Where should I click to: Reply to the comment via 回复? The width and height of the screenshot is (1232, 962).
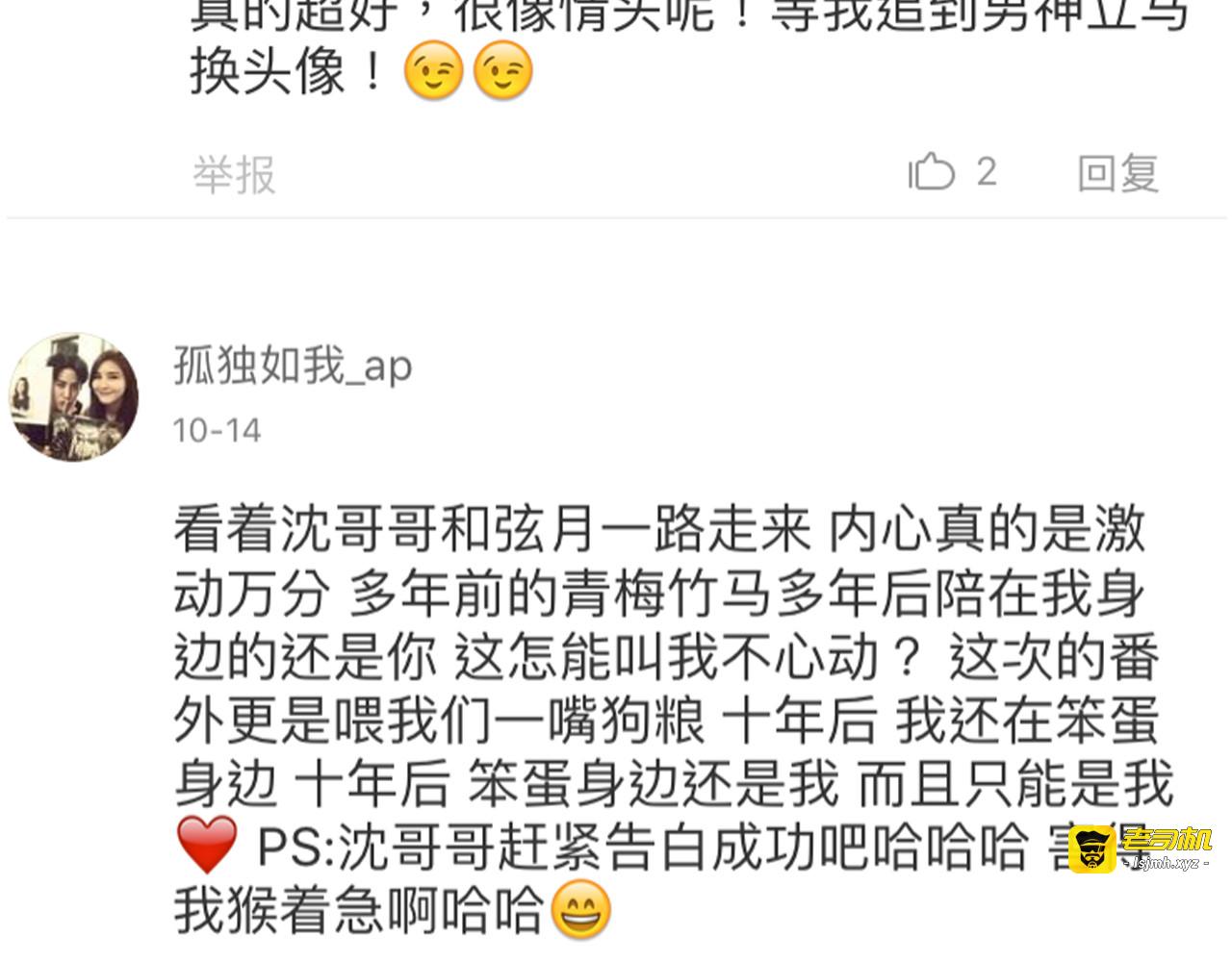[1117, 173]
